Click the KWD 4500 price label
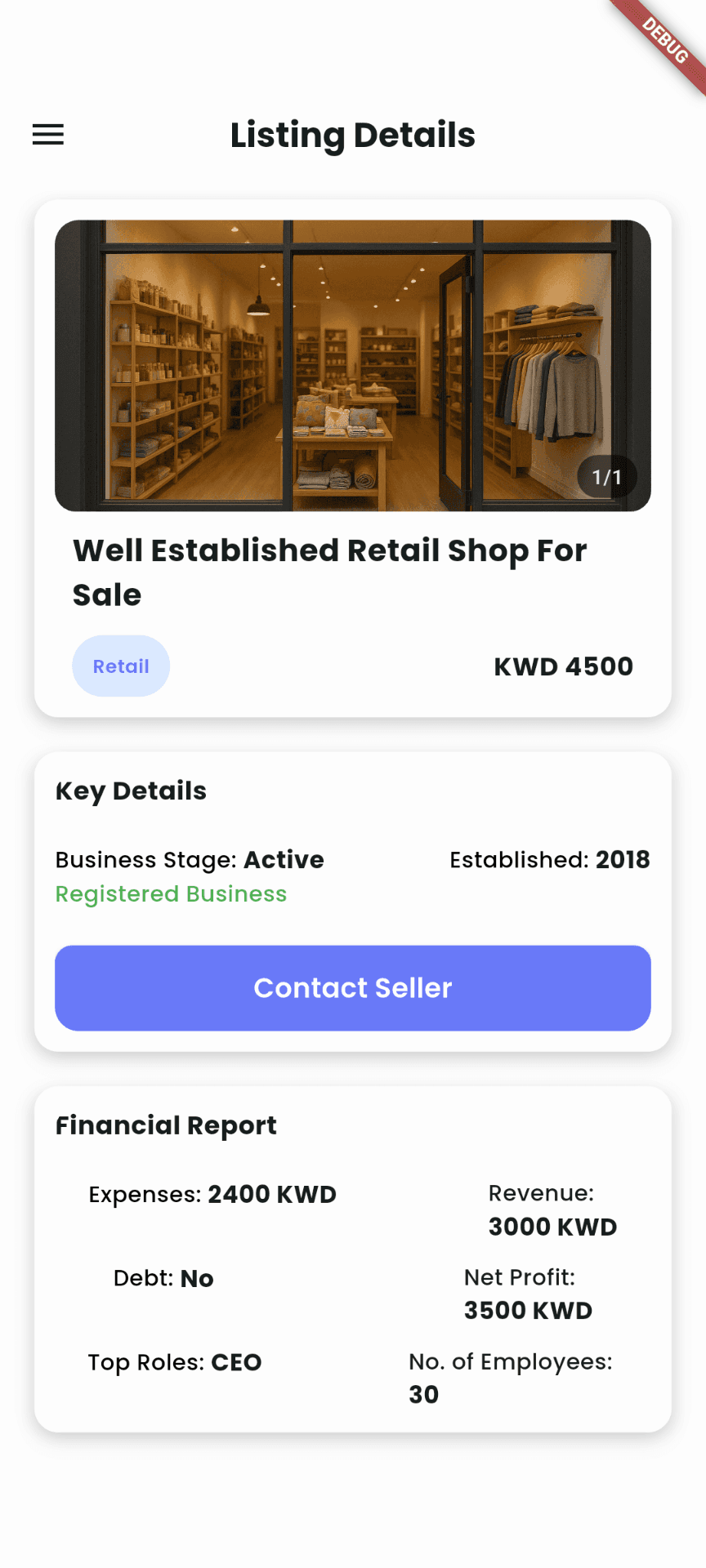Screen dimensions: 706x1568 point(563,666)
